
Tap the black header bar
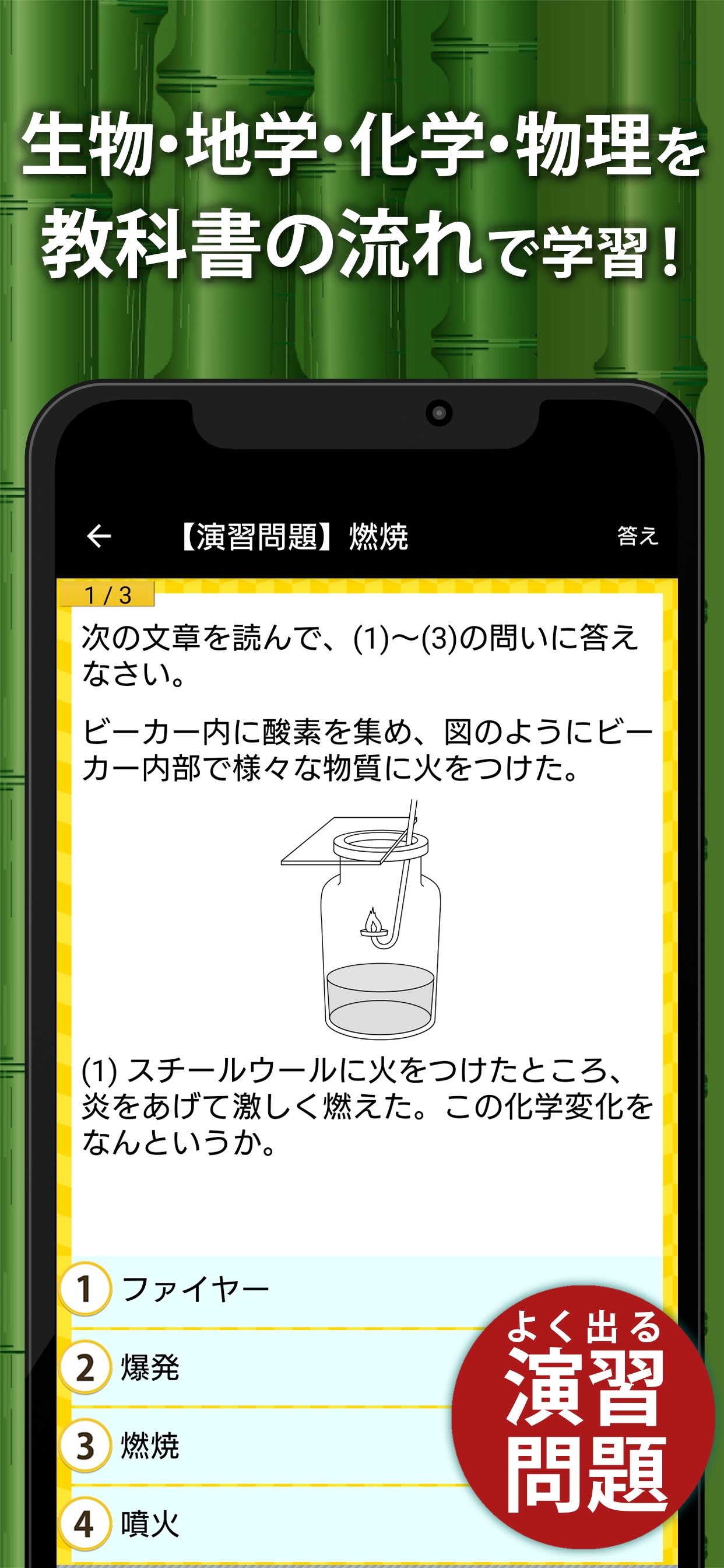click(365, 536)
